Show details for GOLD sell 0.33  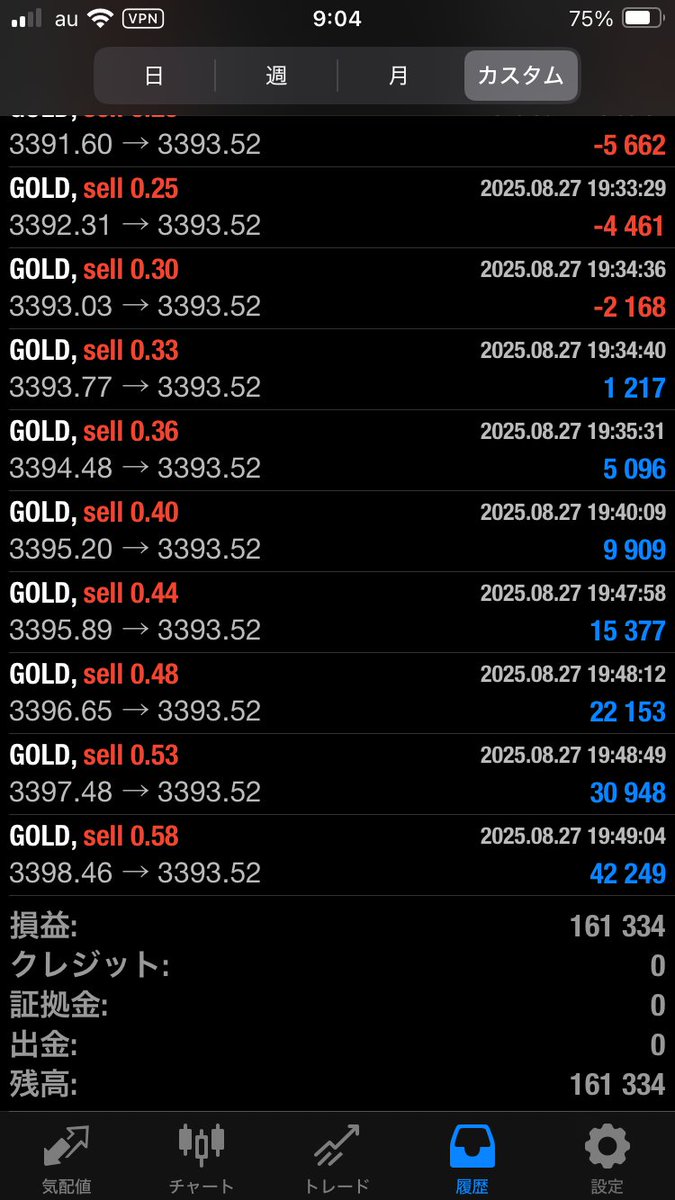[x=337, y=368]
